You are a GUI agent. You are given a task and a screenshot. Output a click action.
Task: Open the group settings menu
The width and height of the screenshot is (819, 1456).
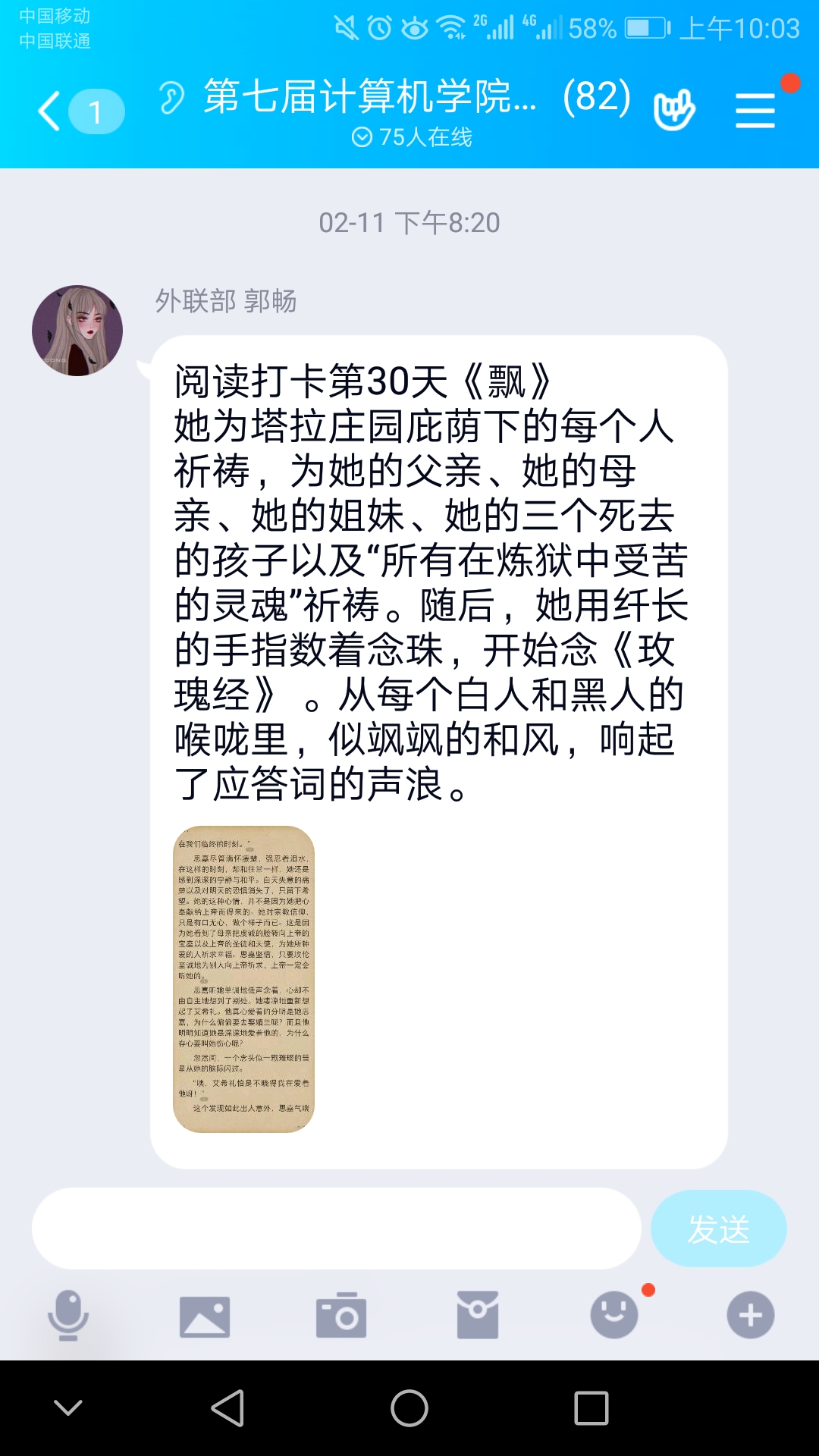(x=755, y=111)
